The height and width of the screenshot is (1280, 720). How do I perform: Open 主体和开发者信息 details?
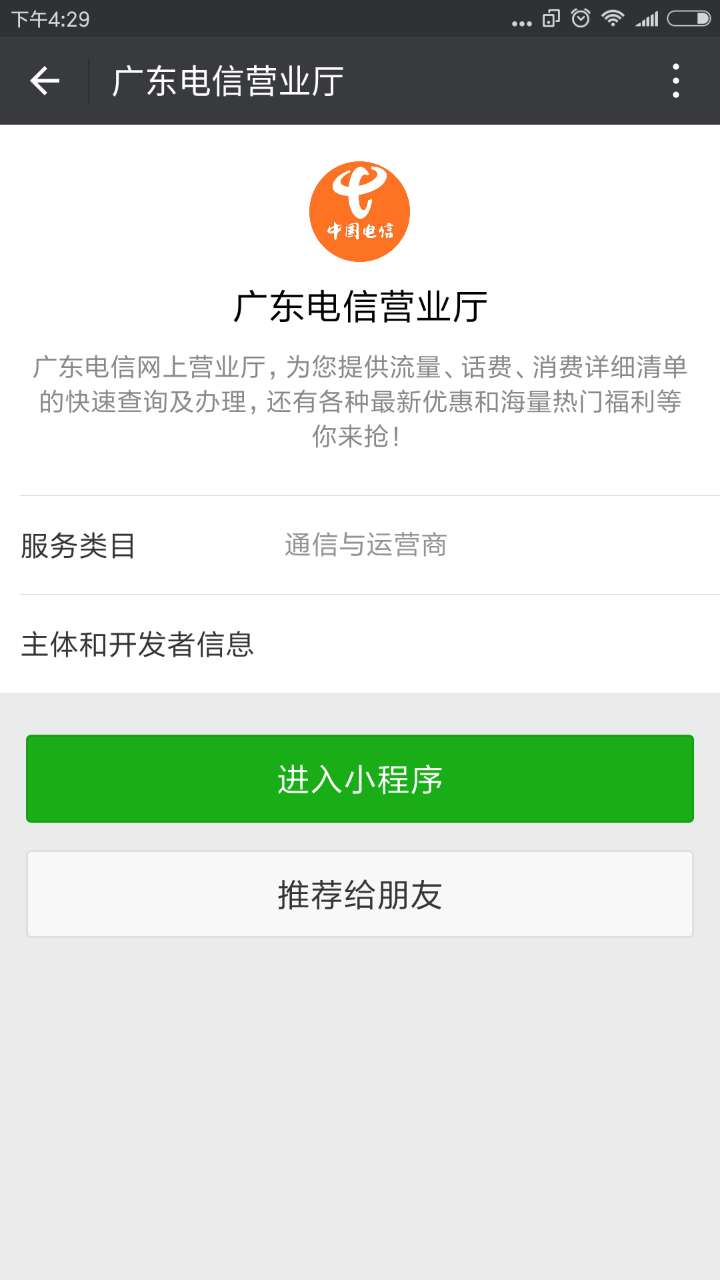pyautogui.click(x=360, y=644)
